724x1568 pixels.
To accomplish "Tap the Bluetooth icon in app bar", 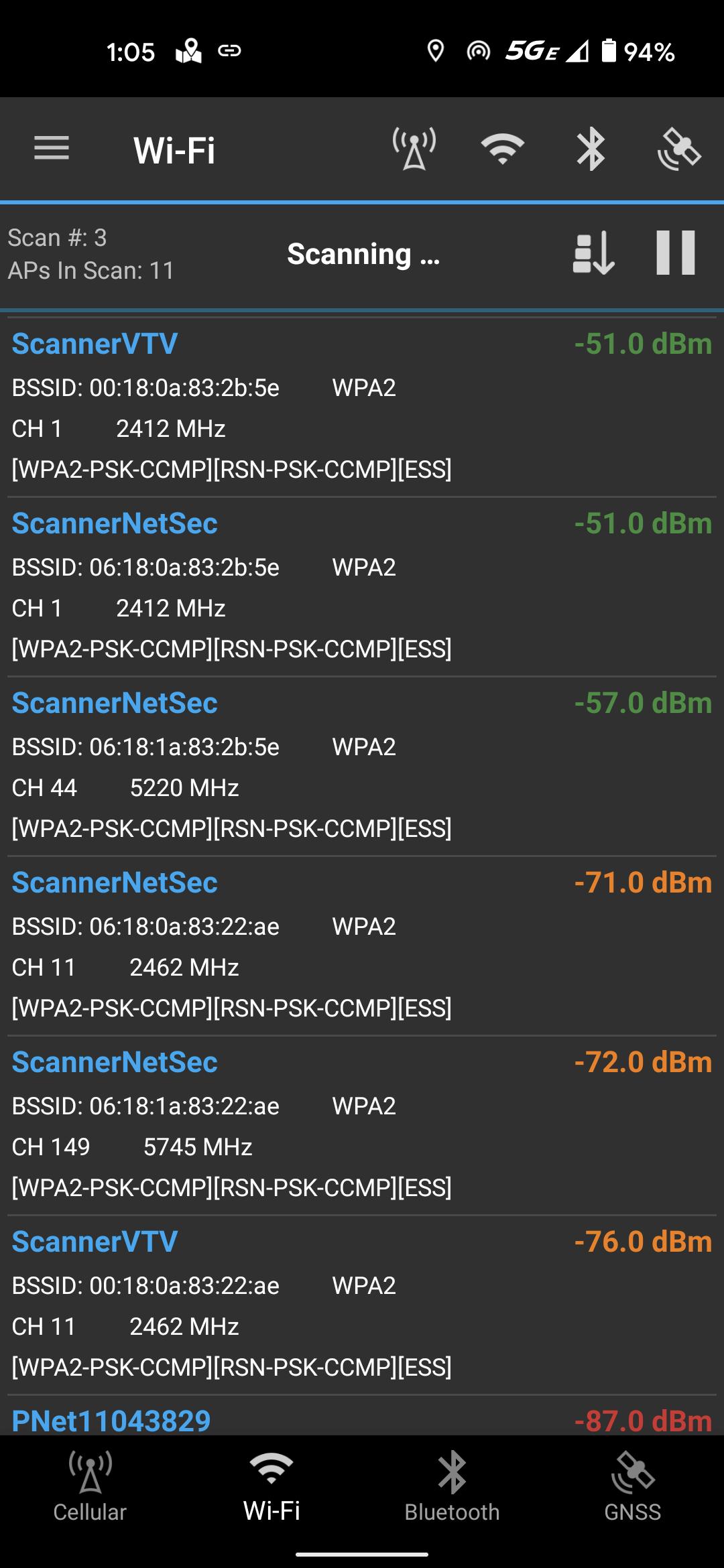I will coord(591,148).
